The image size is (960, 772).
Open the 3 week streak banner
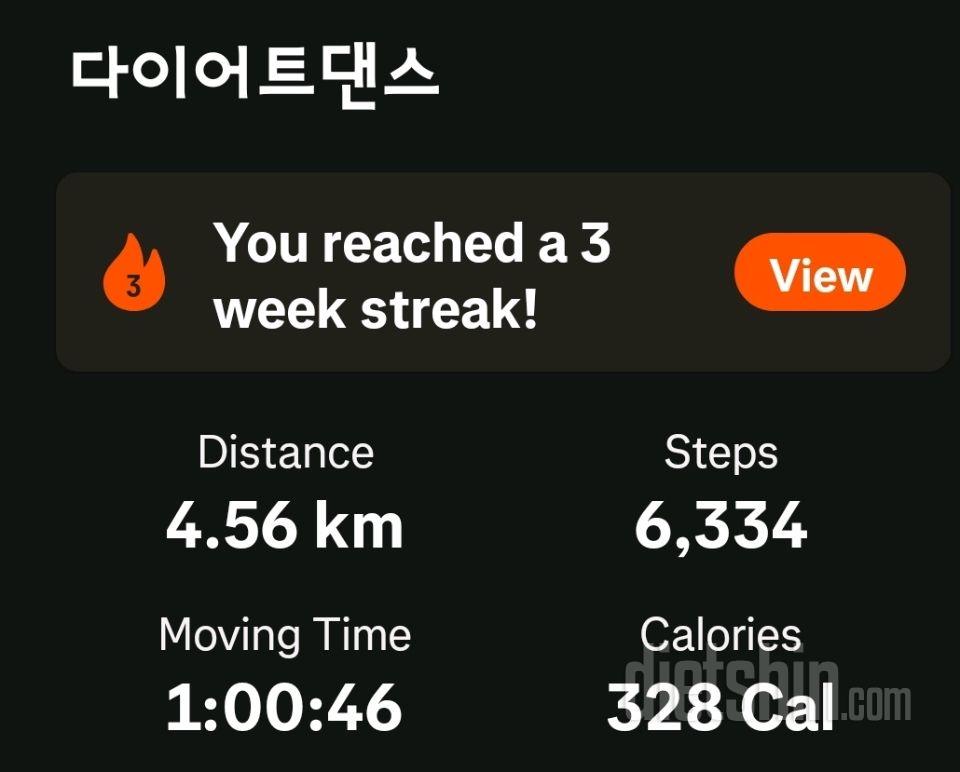coord(410,273)
